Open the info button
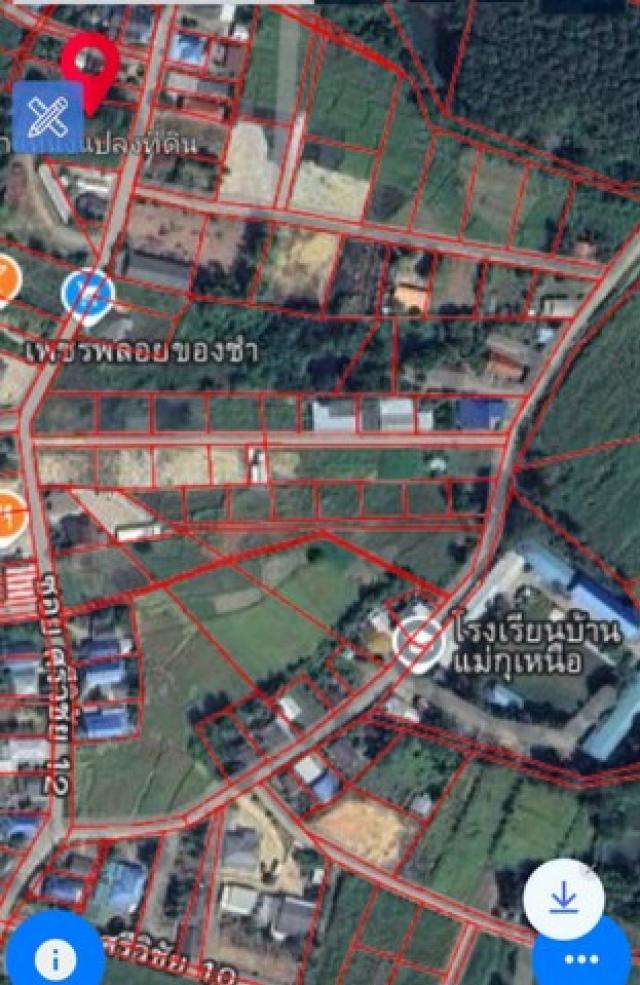 (55, 957)
